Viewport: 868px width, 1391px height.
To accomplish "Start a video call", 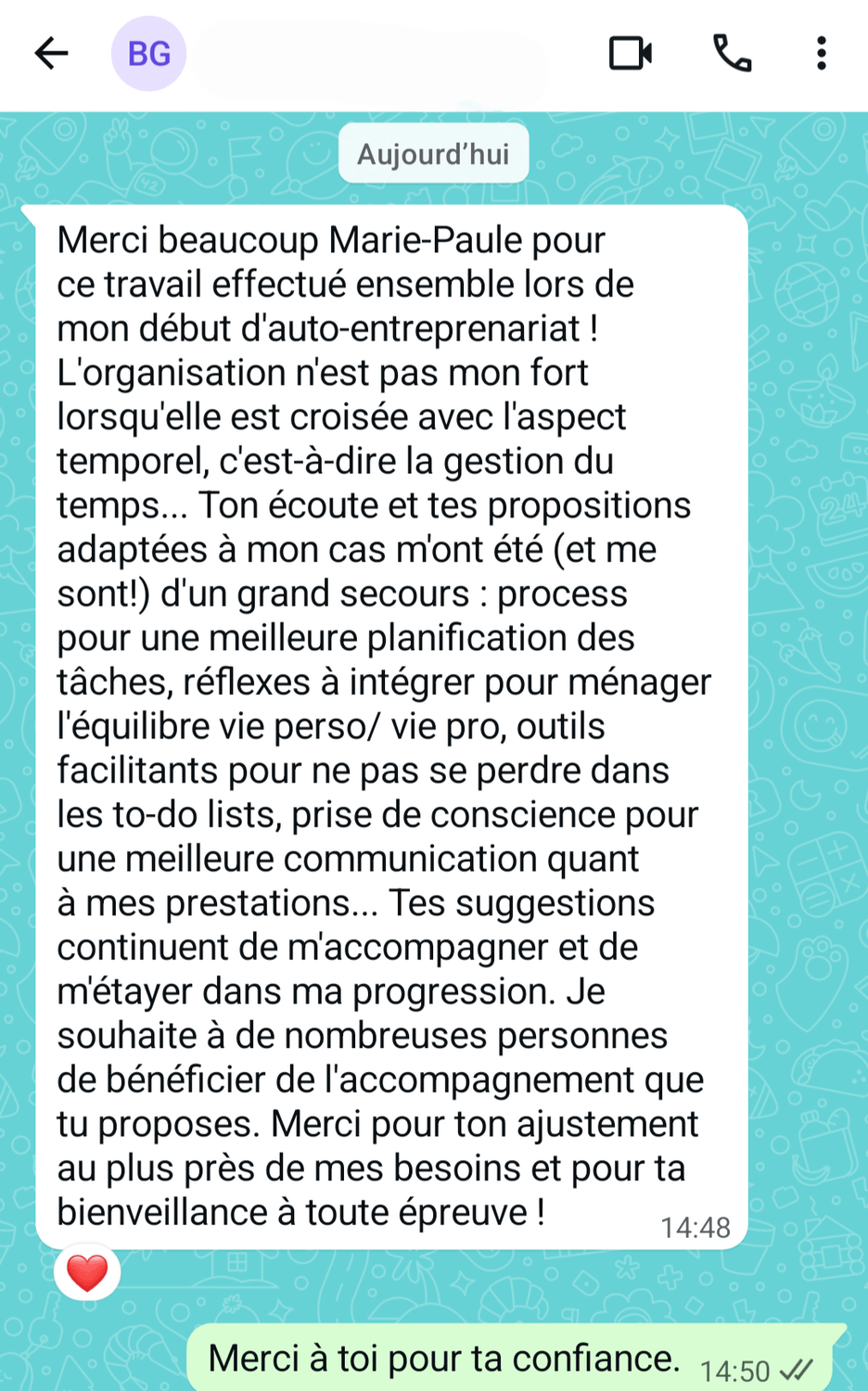I will coord(631,54).
